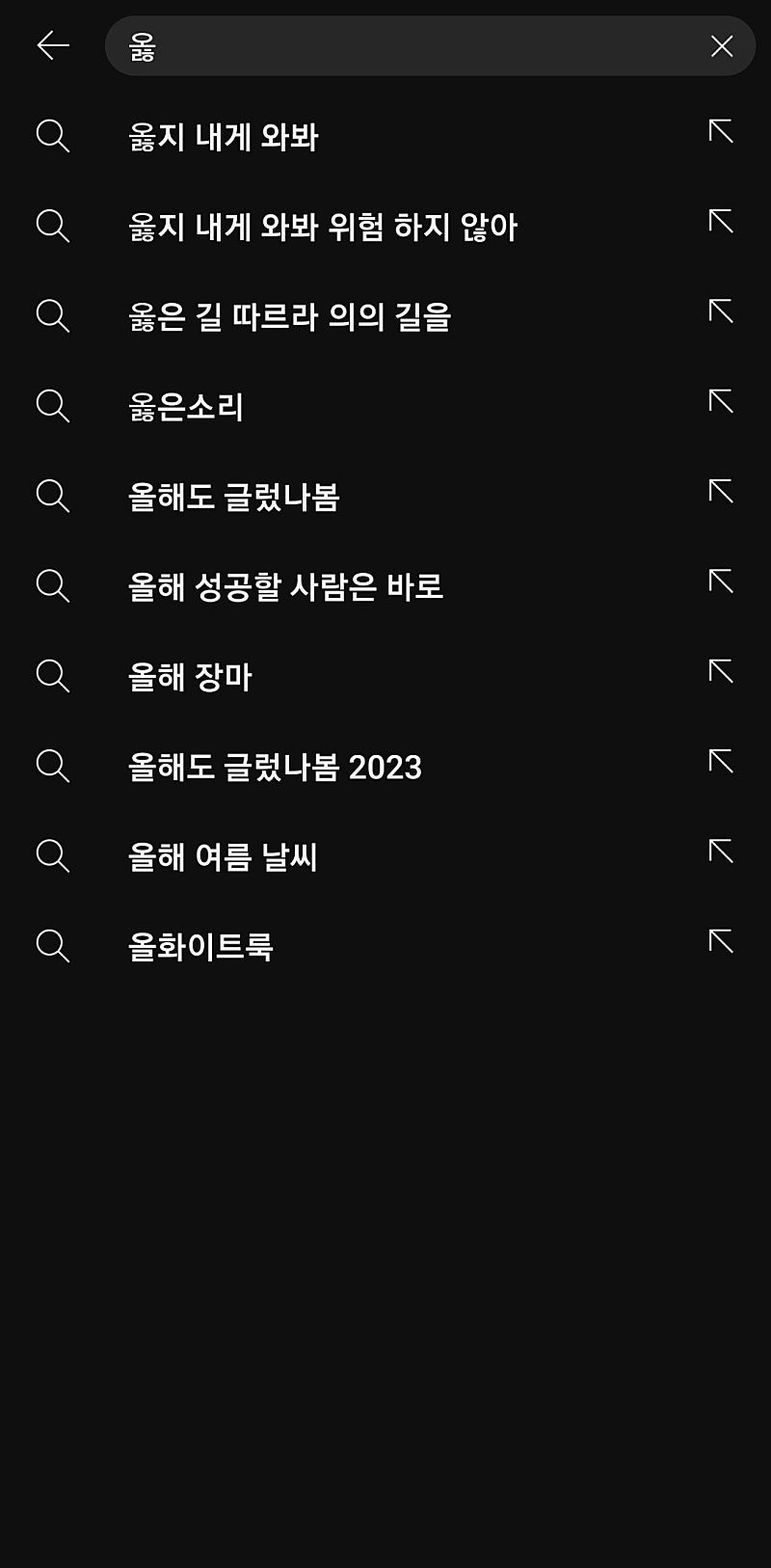Go back using the arrow icon
Screen dimensions: 771x1568
pos(53,45)
